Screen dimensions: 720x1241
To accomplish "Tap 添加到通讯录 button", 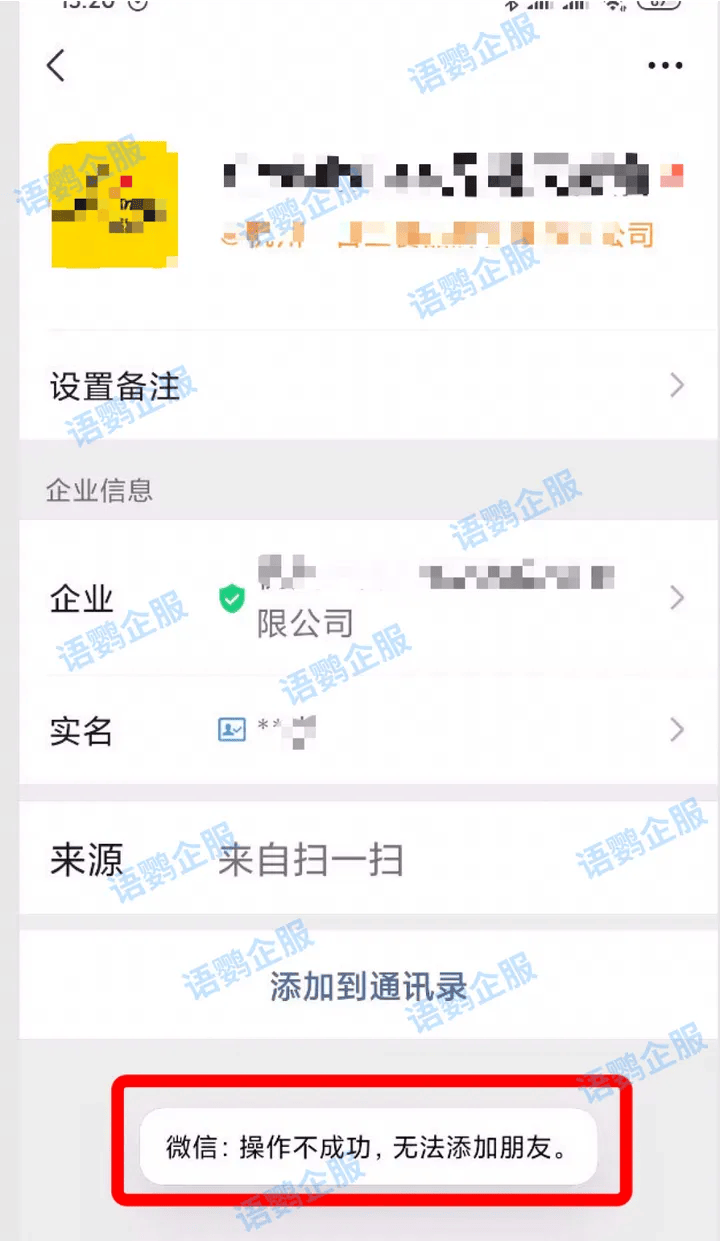I will pos(368,987).
